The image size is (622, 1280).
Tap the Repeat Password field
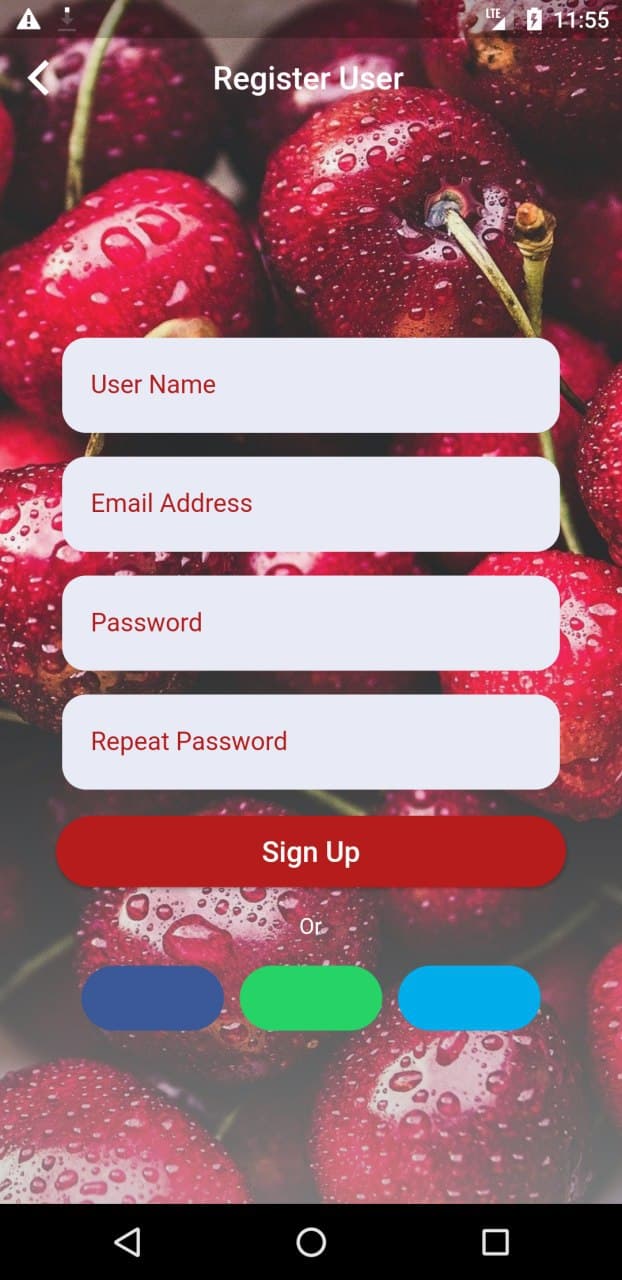pos(310,742)
